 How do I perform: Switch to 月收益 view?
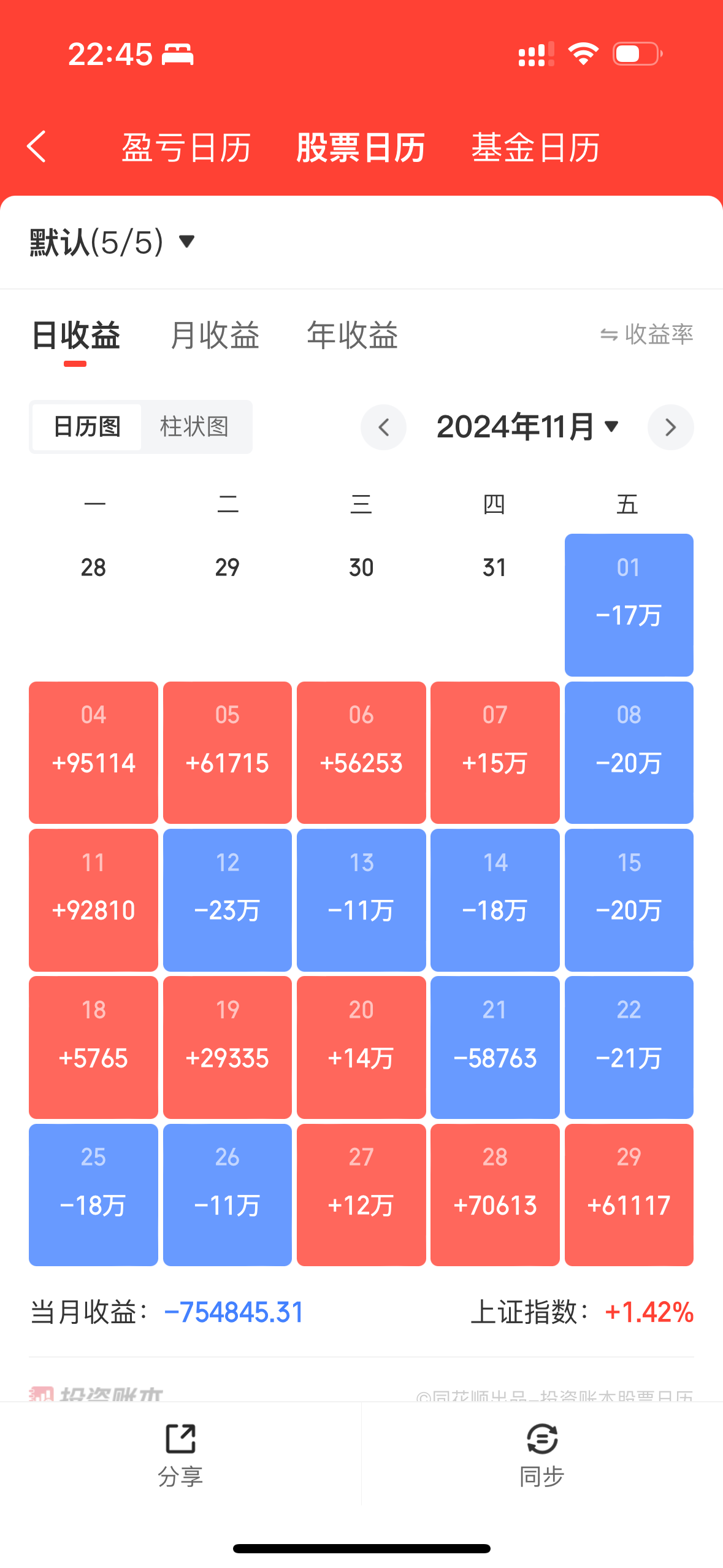pos(215,336)
